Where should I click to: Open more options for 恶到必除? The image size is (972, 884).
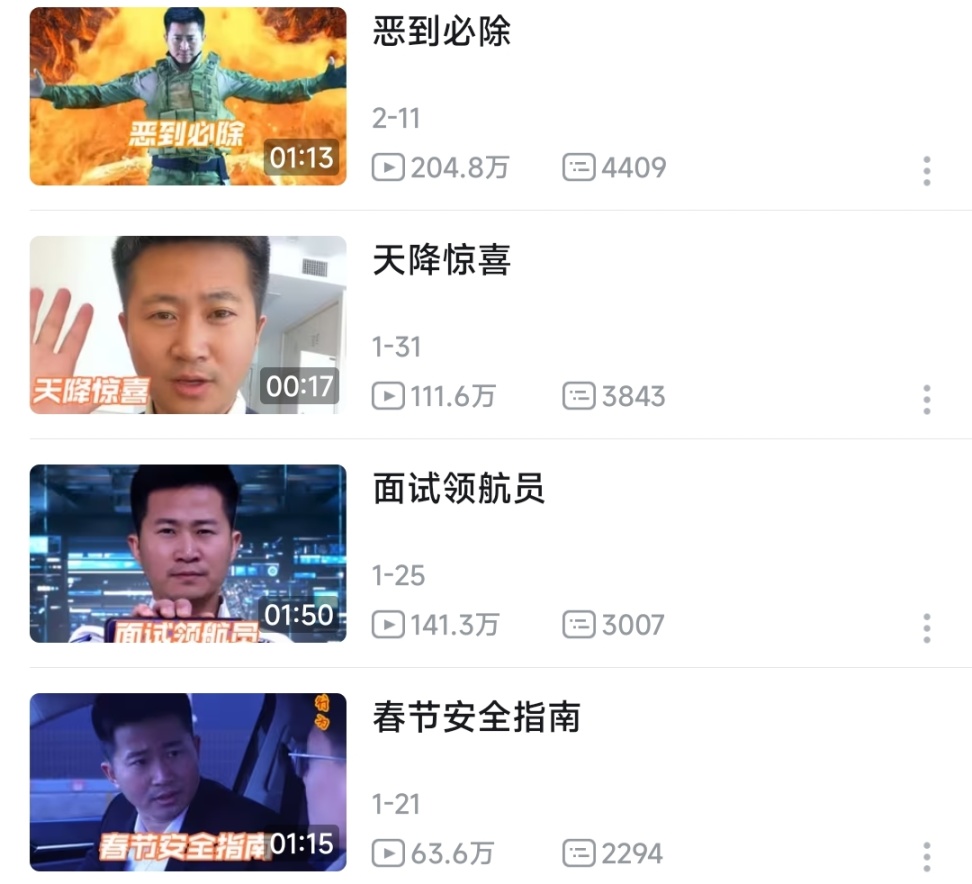point(927,171)
